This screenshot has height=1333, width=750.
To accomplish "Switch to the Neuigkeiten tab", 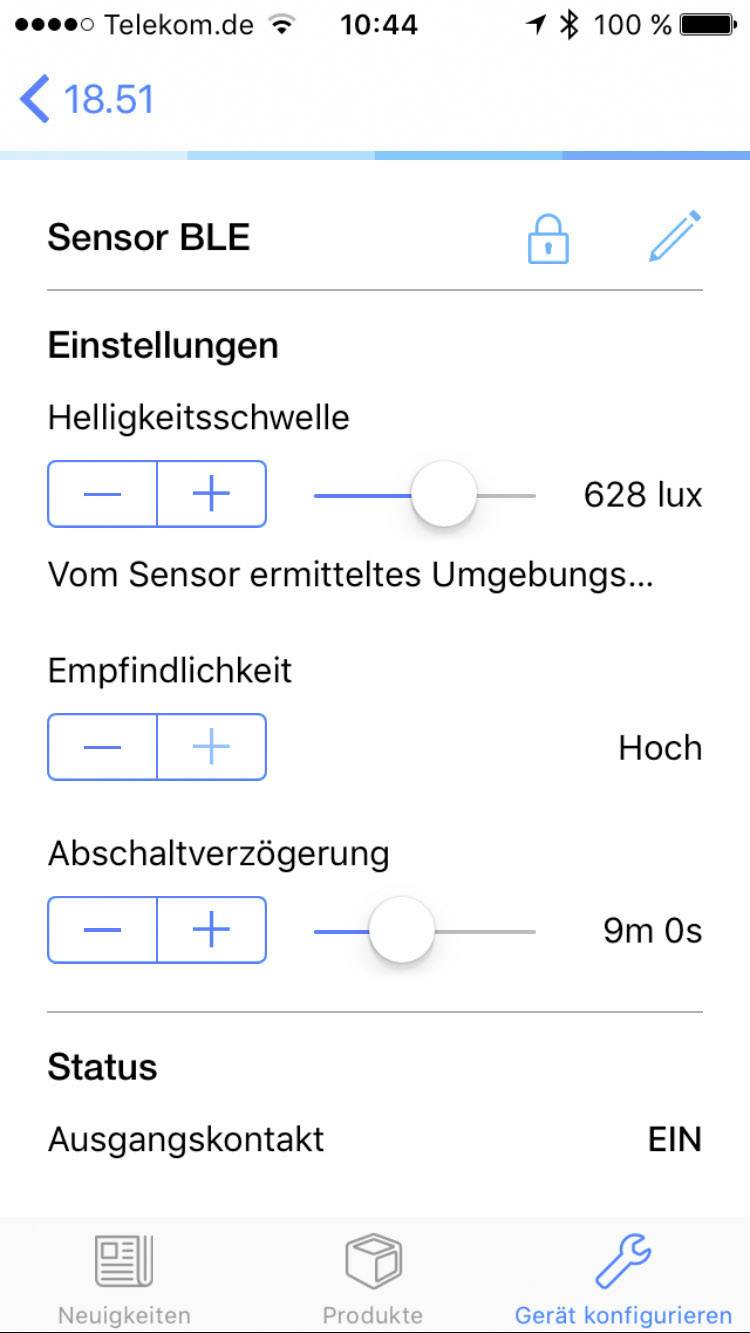I will [124, 1277].
